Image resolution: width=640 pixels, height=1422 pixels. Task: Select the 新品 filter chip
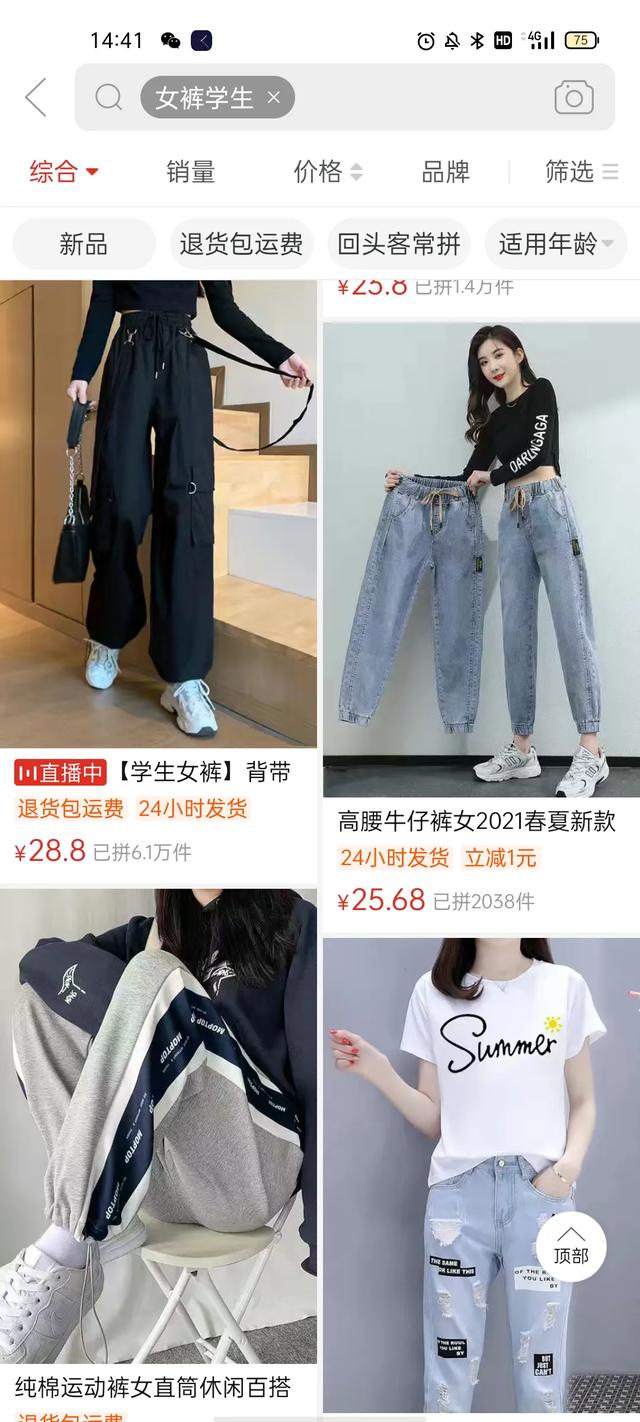[x=84, y=244]
